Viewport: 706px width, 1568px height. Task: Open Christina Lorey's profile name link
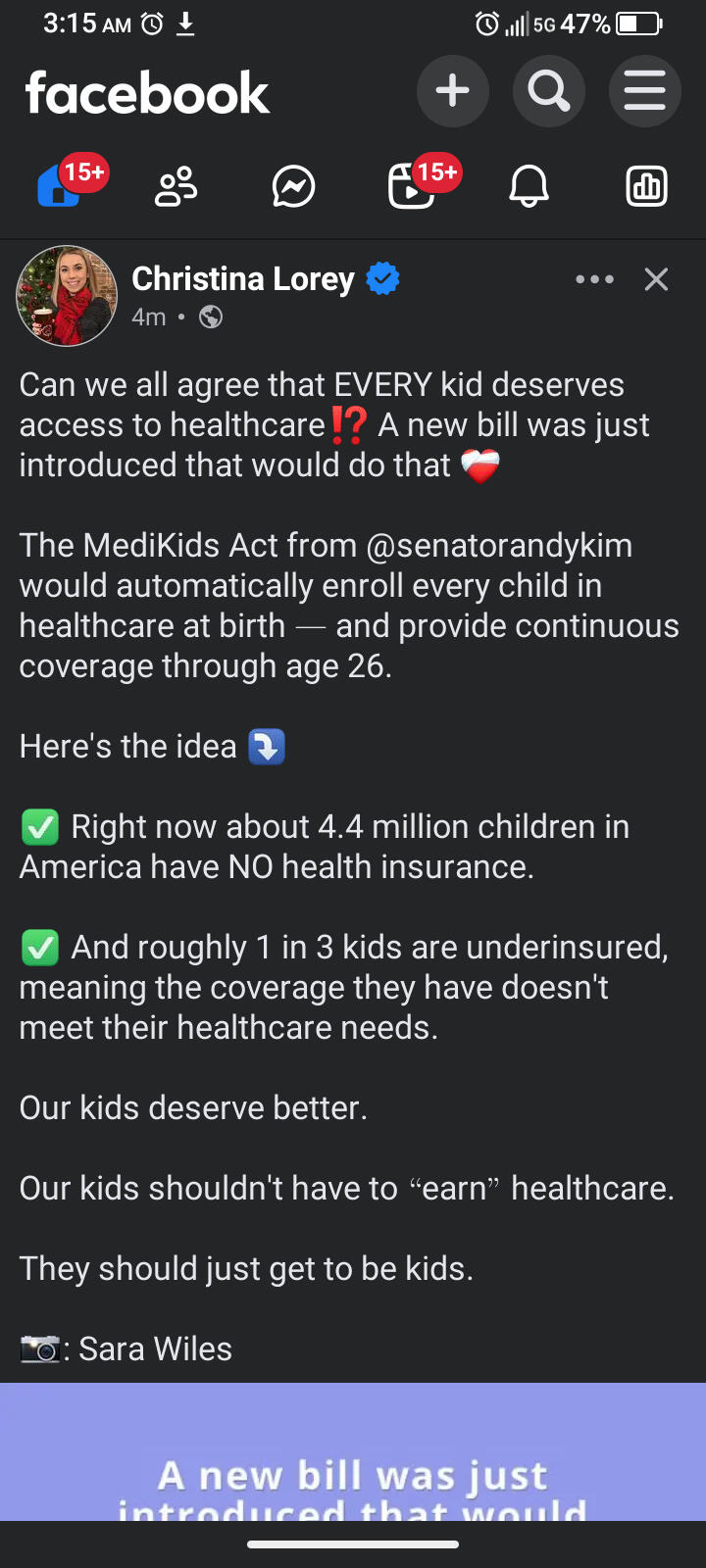(x=243, y=279)
